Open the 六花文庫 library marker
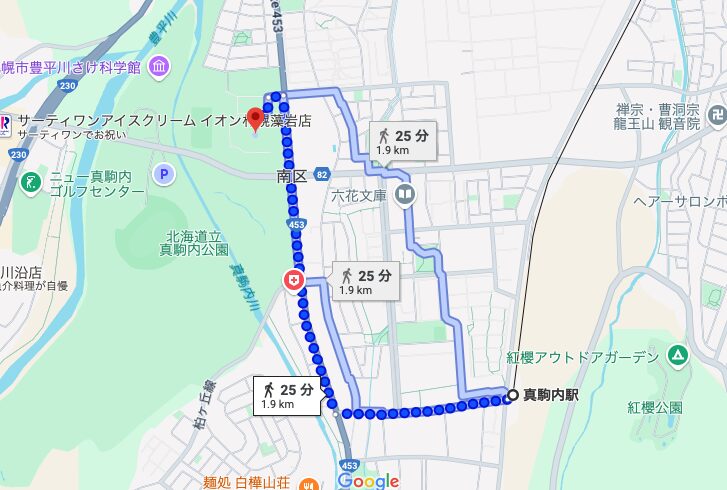This screenshot has height=490, width=727. pos(405,194)
